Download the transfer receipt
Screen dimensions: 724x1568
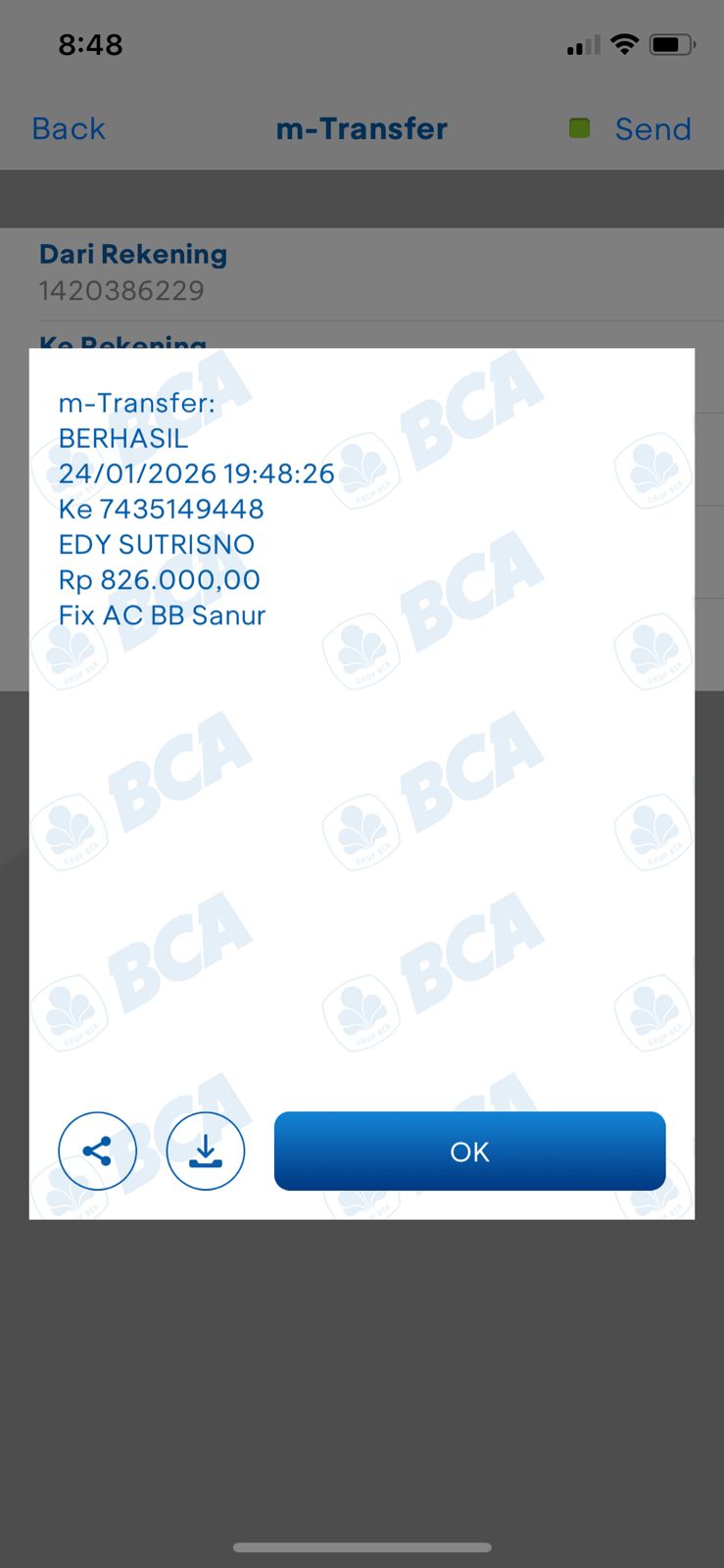pyautogui.click(x=205, y=1151)
